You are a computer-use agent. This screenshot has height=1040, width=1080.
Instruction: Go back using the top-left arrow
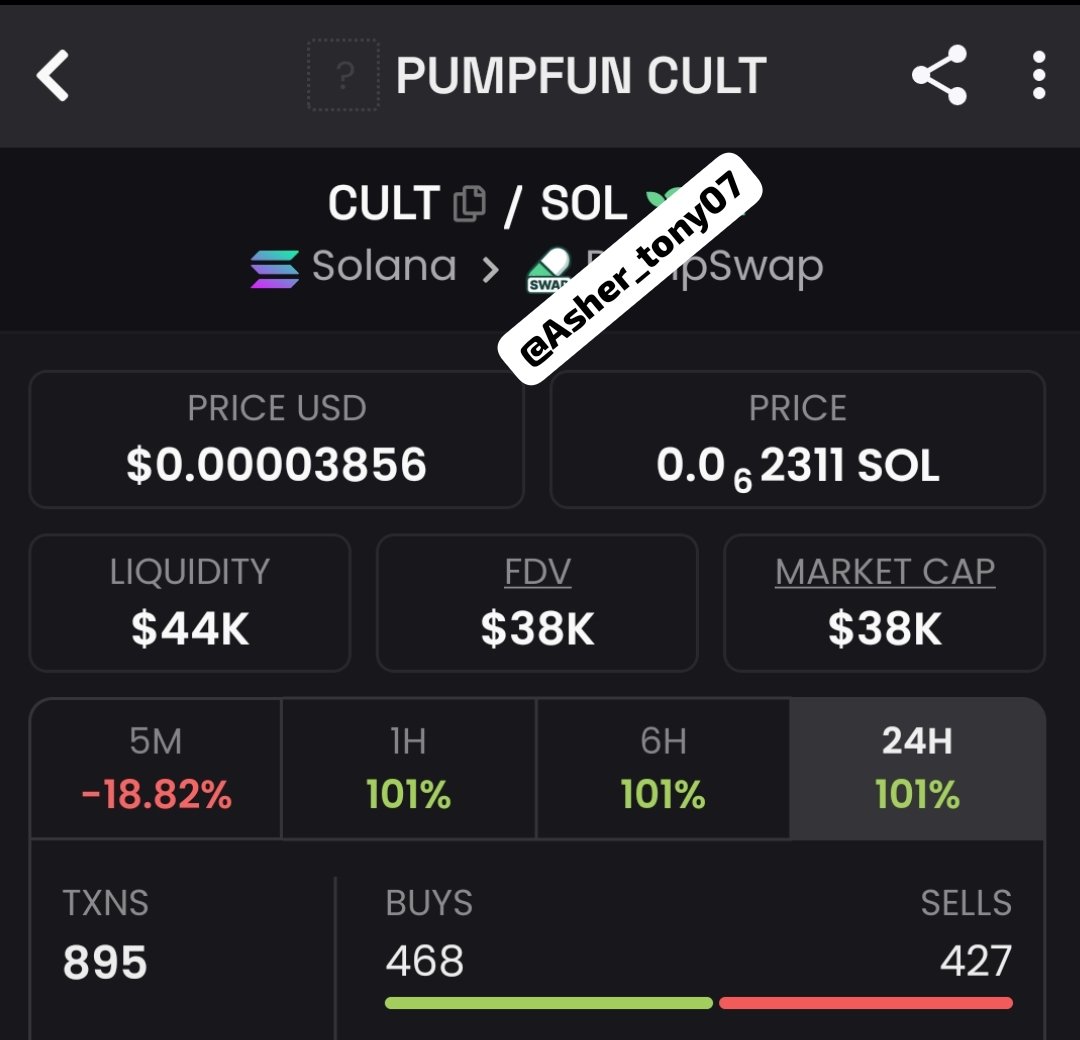54,76
